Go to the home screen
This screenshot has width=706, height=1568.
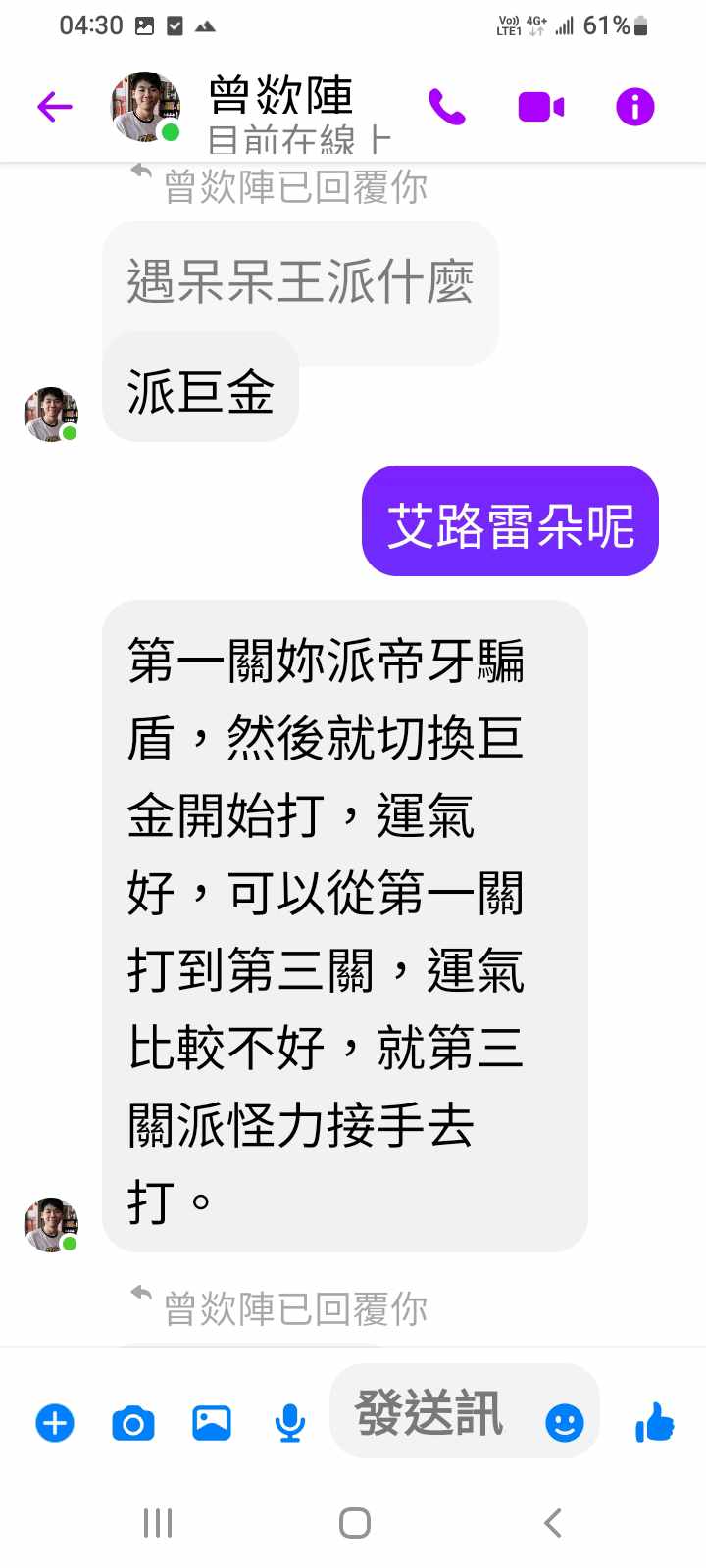(x=354, y=1523)
